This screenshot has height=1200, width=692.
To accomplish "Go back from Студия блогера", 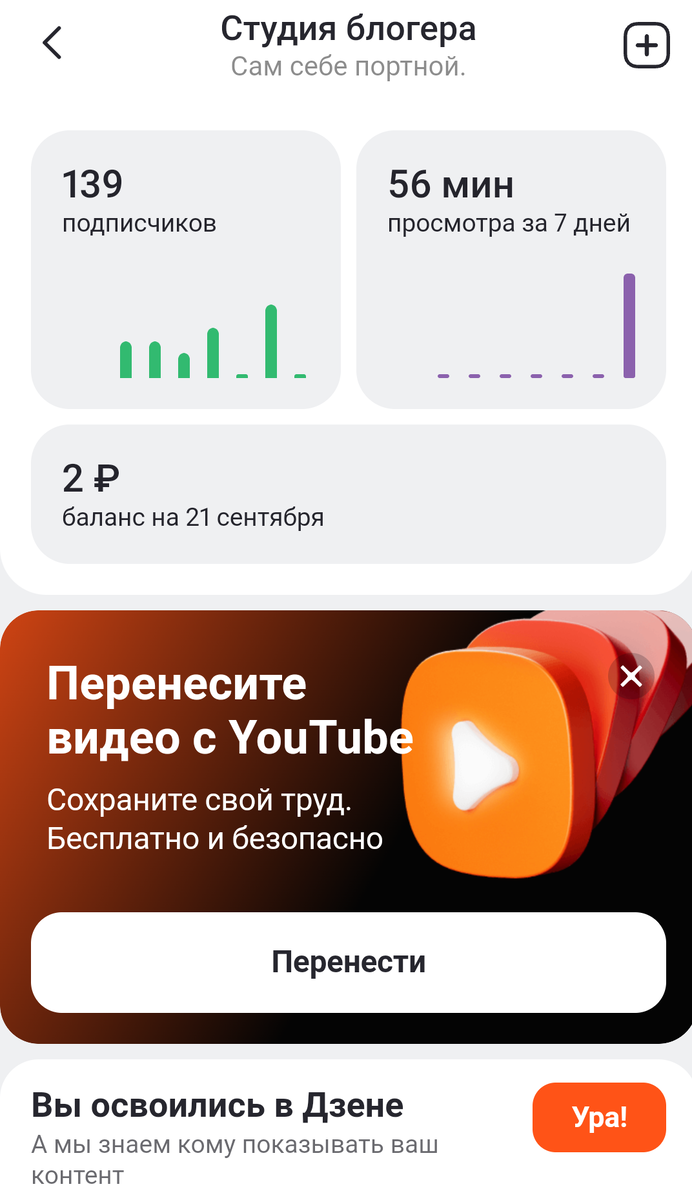I will point(52,44).
